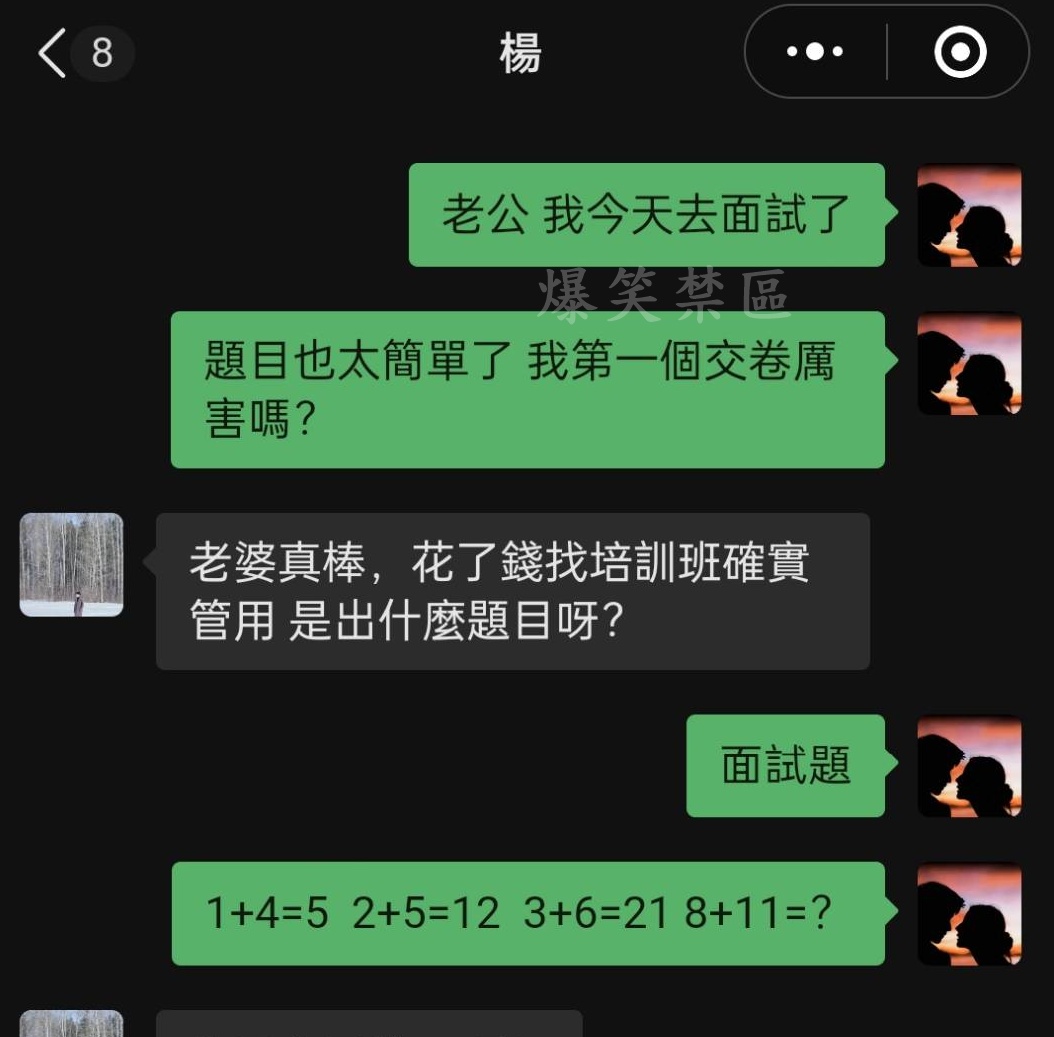The width and height of the screenshot is (1054, 1037).
Task: Close the mini program via circle button
Action: [959, 52]
